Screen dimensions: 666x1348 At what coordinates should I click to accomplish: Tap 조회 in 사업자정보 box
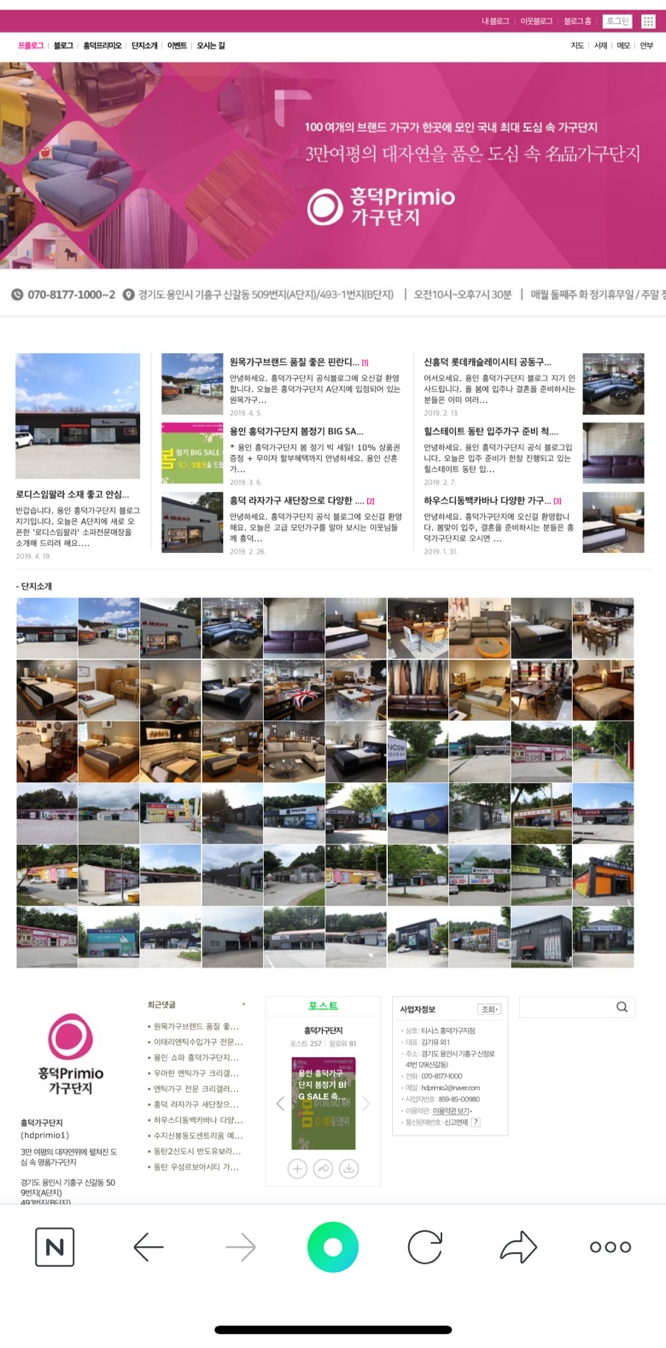(x=489, y=1010)
